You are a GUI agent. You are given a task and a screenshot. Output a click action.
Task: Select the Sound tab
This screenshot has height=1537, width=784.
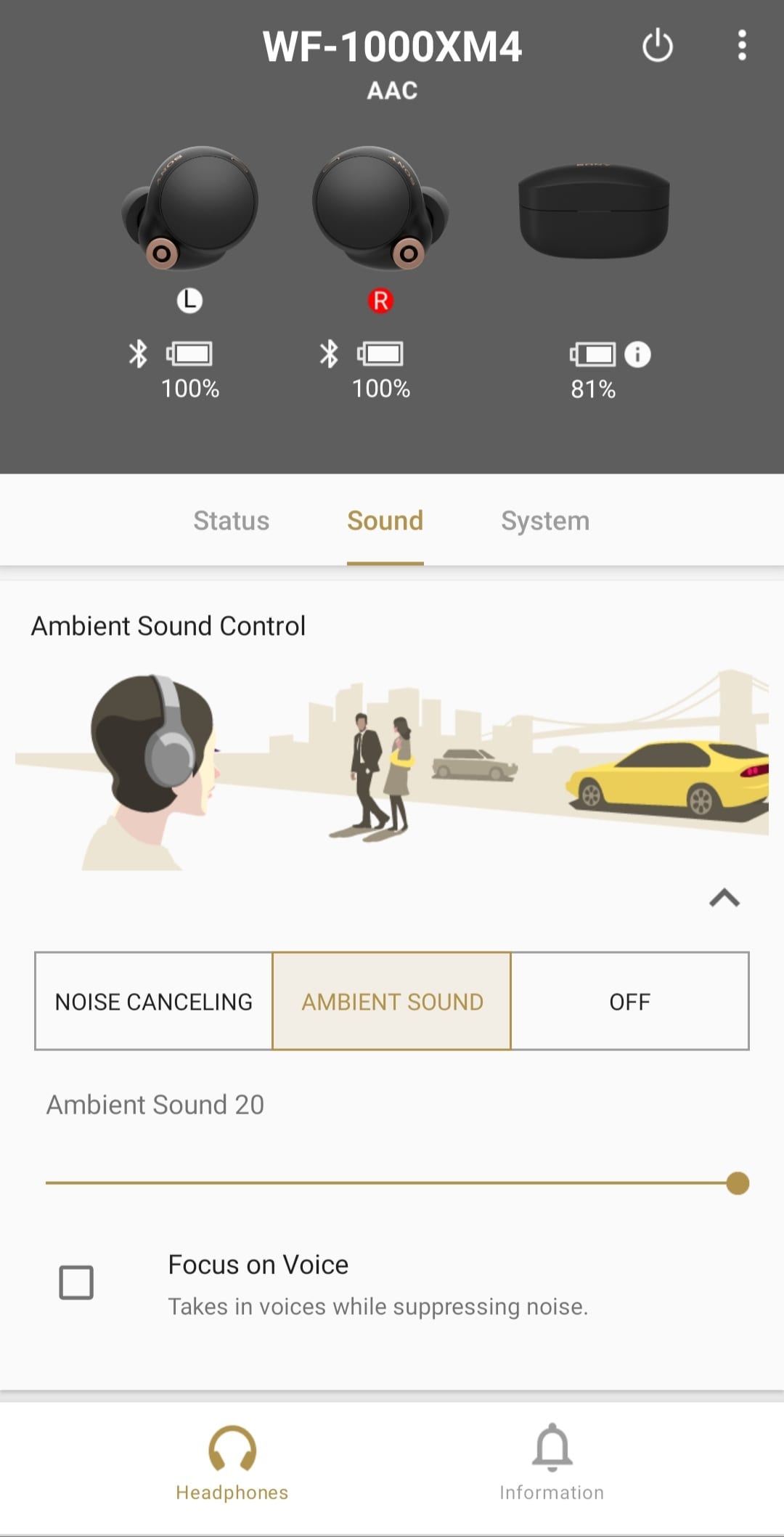click(385, 520)
